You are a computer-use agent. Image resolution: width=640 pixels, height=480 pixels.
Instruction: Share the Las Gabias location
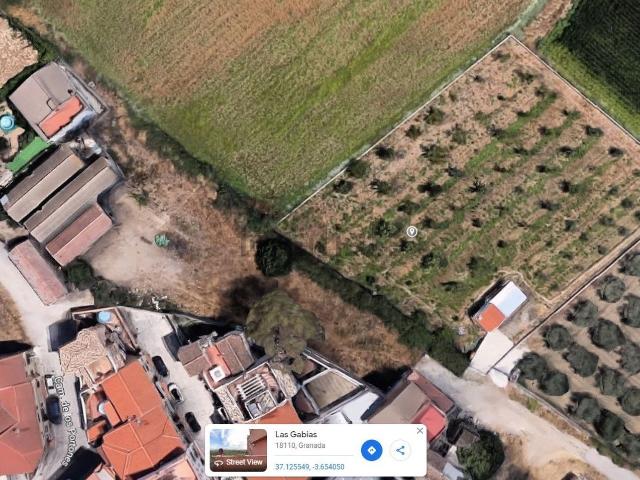pos(400,450)
